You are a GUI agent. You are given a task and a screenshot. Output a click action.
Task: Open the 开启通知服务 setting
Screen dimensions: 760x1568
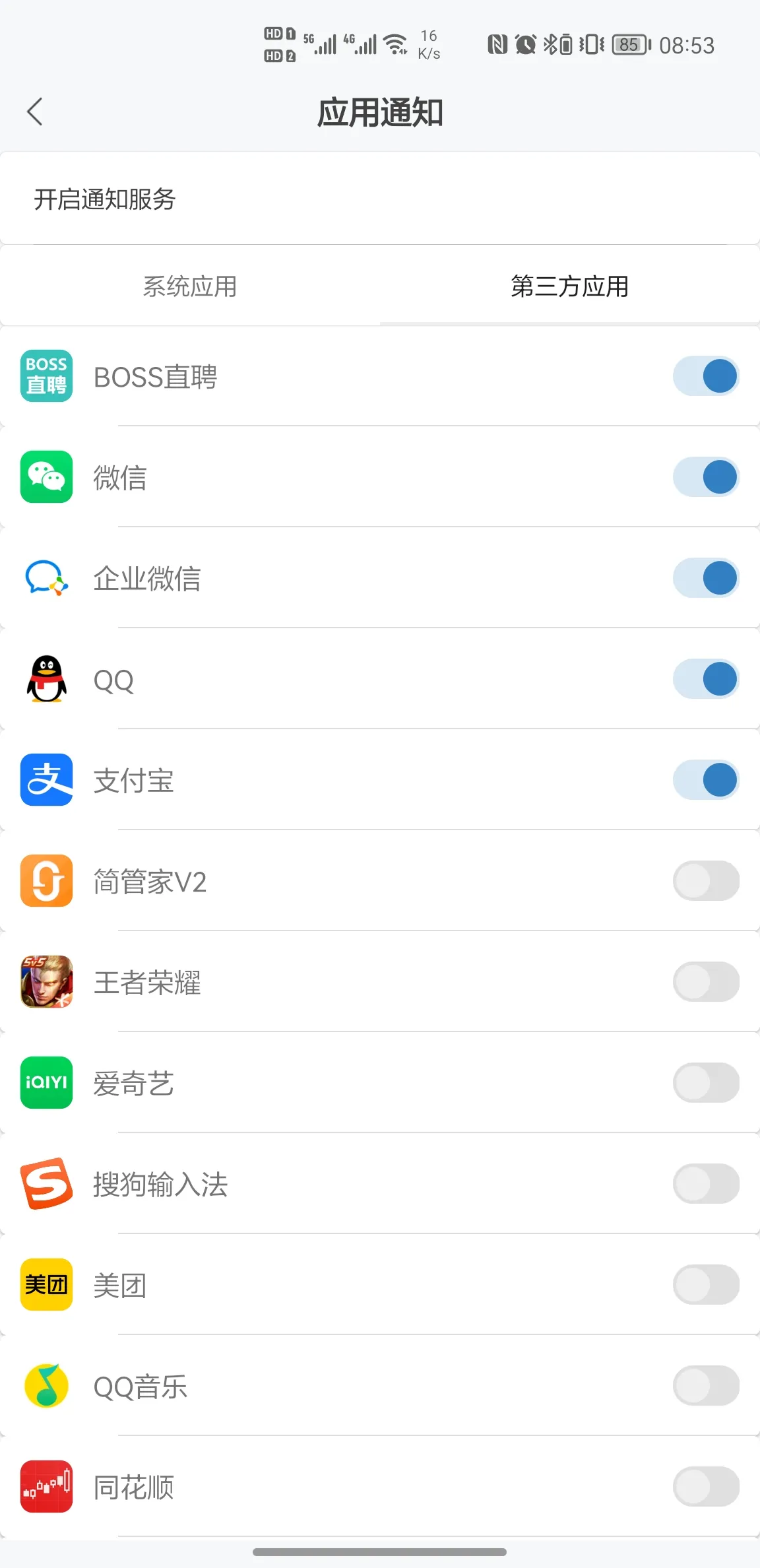click(104, 199)
